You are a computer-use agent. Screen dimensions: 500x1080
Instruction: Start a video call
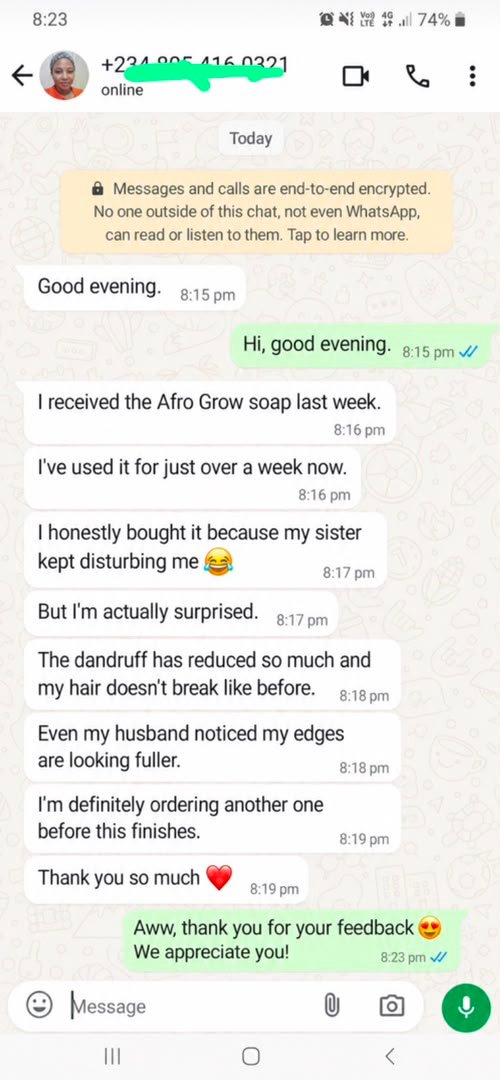(356, 76)
